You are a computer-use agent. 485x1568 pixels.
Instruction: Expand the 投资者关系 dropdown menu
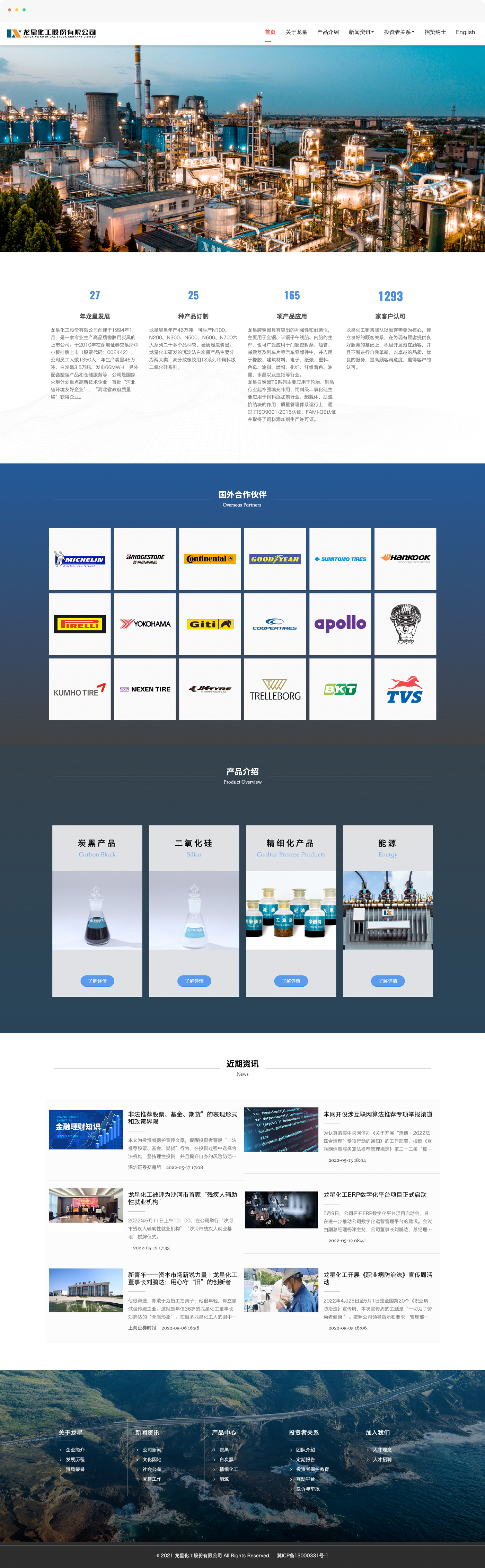click(x=399, y=32)
